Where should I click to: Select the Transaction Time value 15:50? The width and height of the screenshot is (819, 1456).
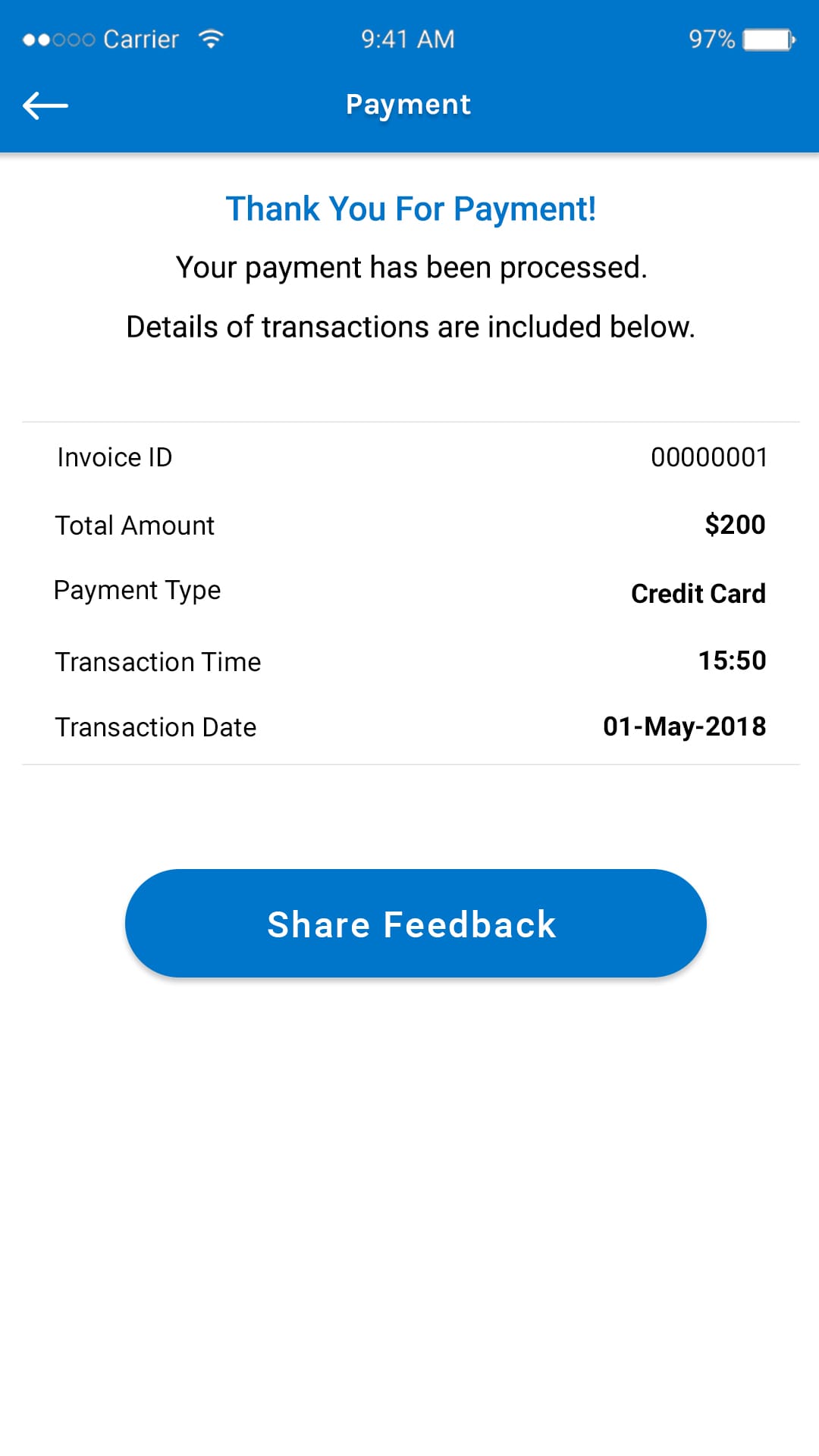click(x=733, y=661)
